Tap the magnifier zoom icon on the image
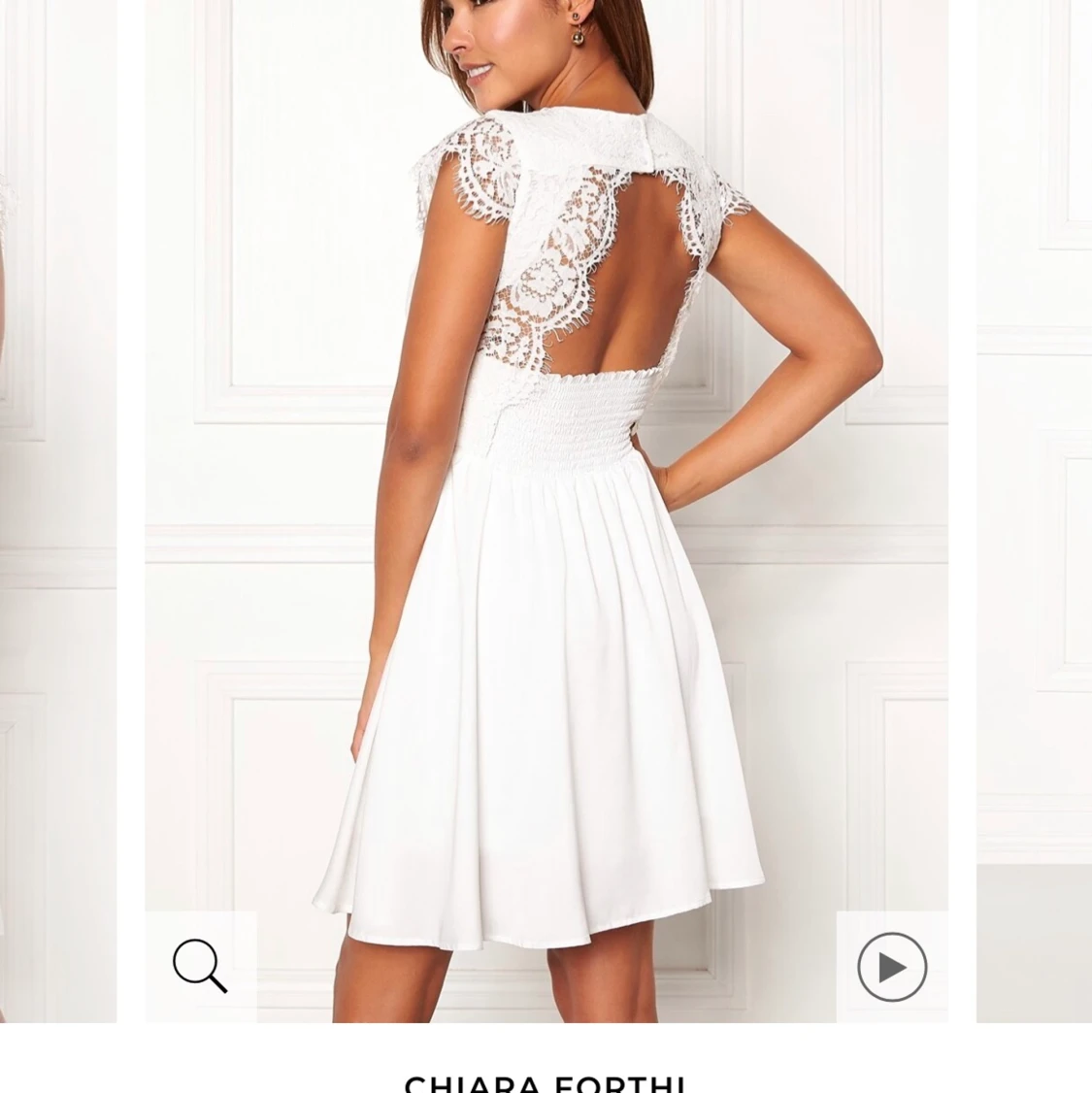 (200, 966)
